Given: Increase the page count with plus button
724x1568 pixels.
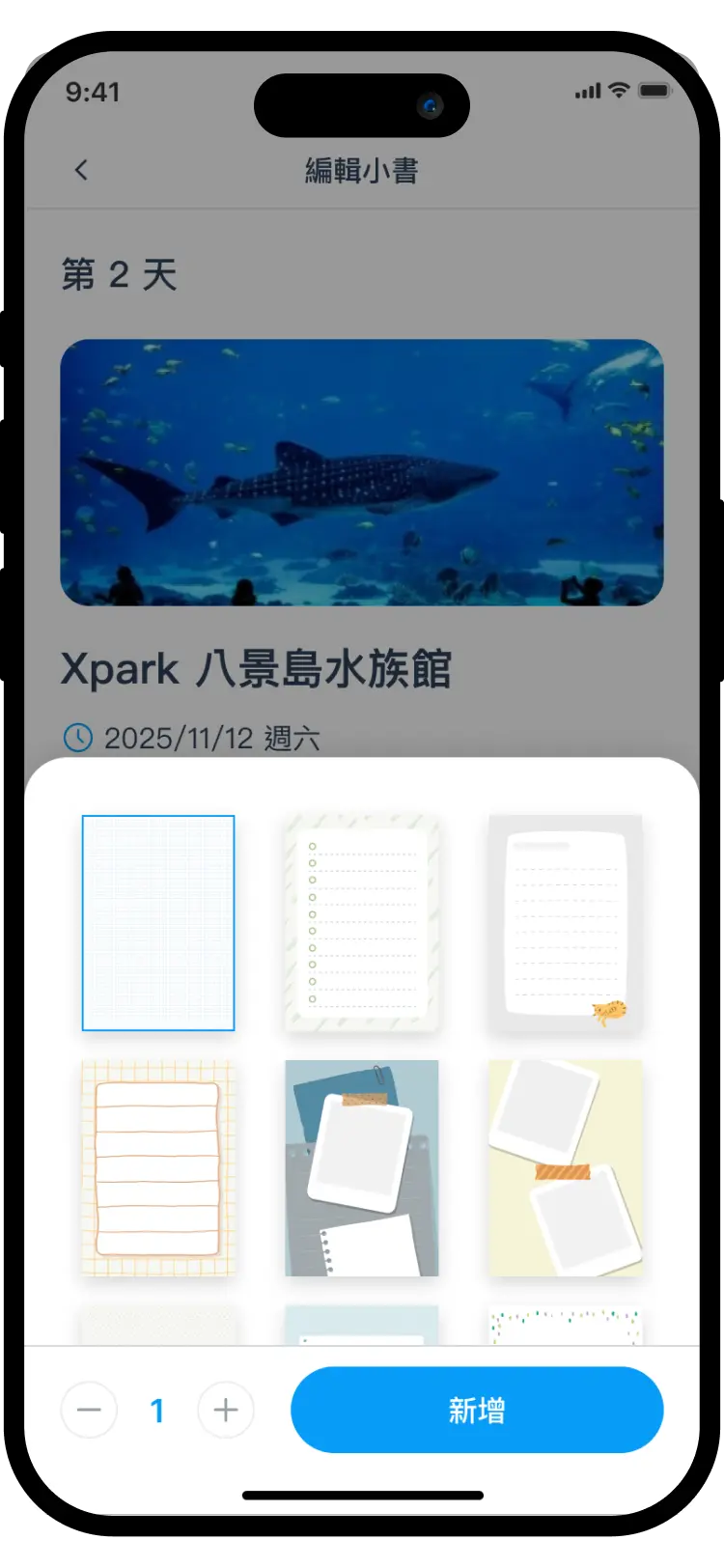Looking at the screenshot, I should (226, 1410).
